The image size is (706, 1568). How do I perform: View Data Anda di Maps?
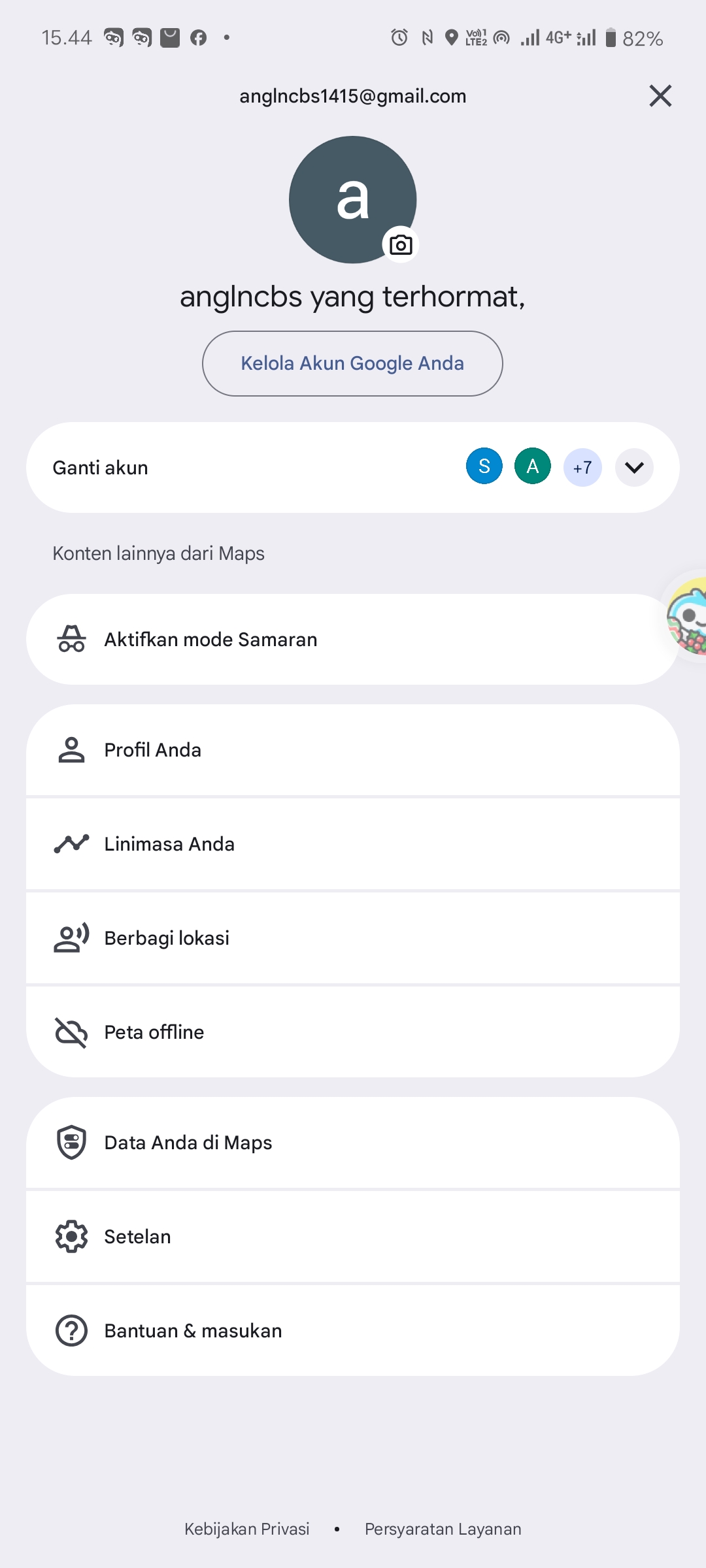coord(188,1143)
